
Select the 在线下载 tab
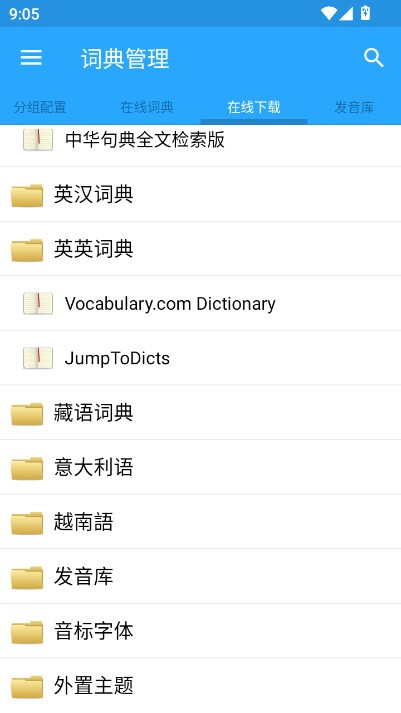click(x=254, y=107)
